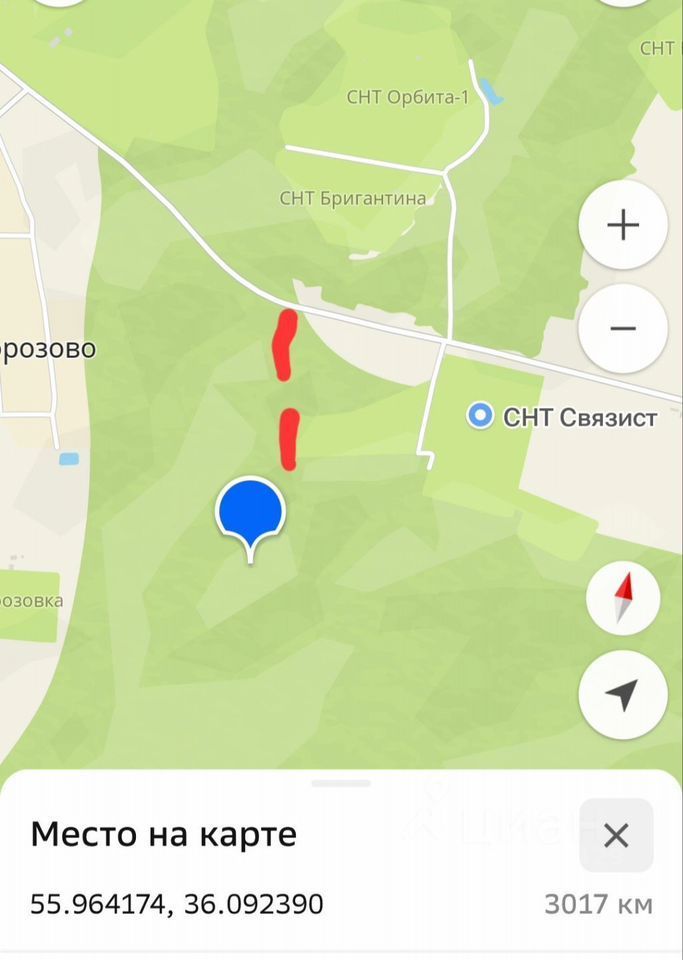Reset map orientation with the compass
683x960 pixels.
click(622, 599)
